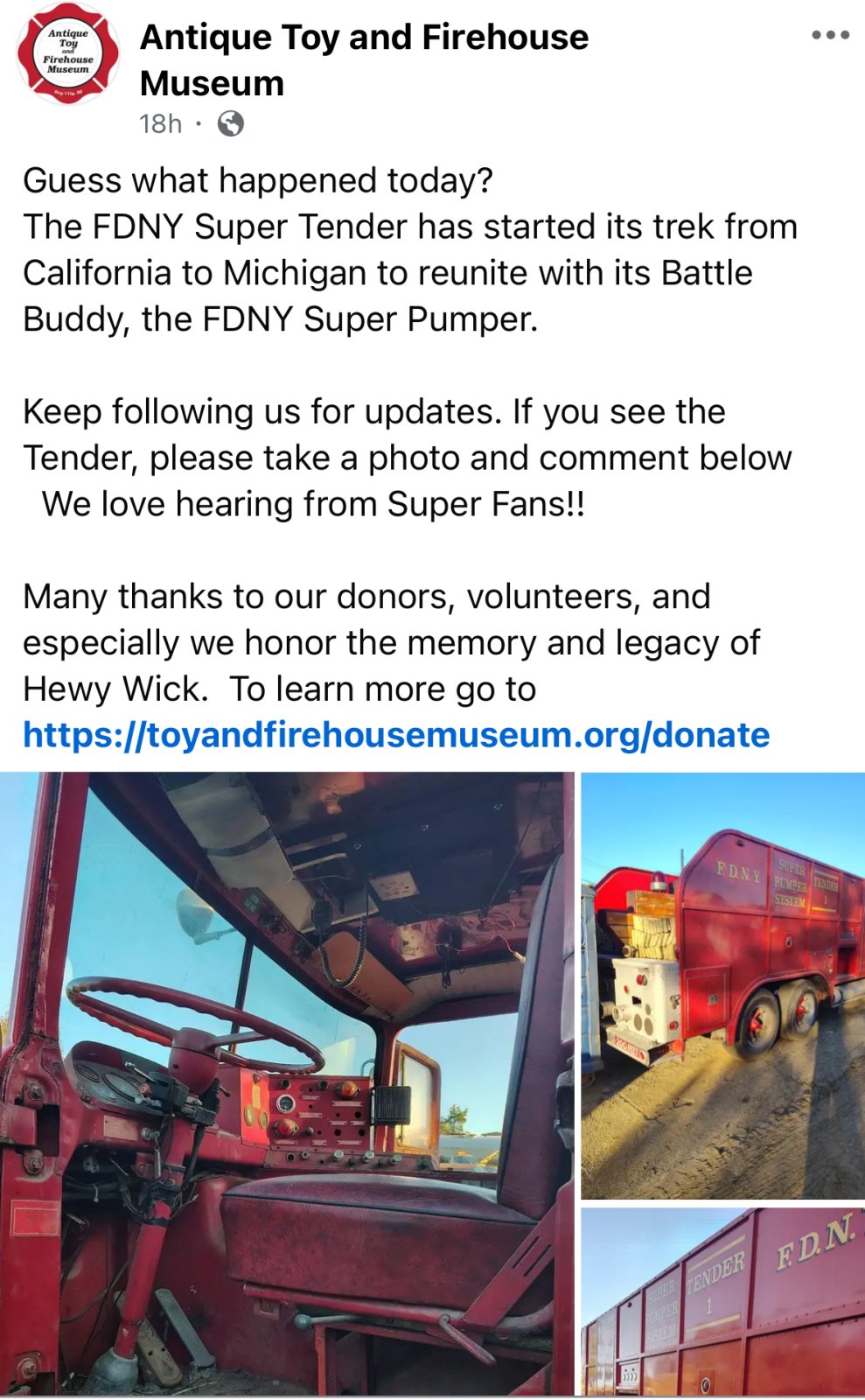This screenshot has width=865, height=1400.
Task: View the rear photo of the FDNY truck
Action: (722, 985)
